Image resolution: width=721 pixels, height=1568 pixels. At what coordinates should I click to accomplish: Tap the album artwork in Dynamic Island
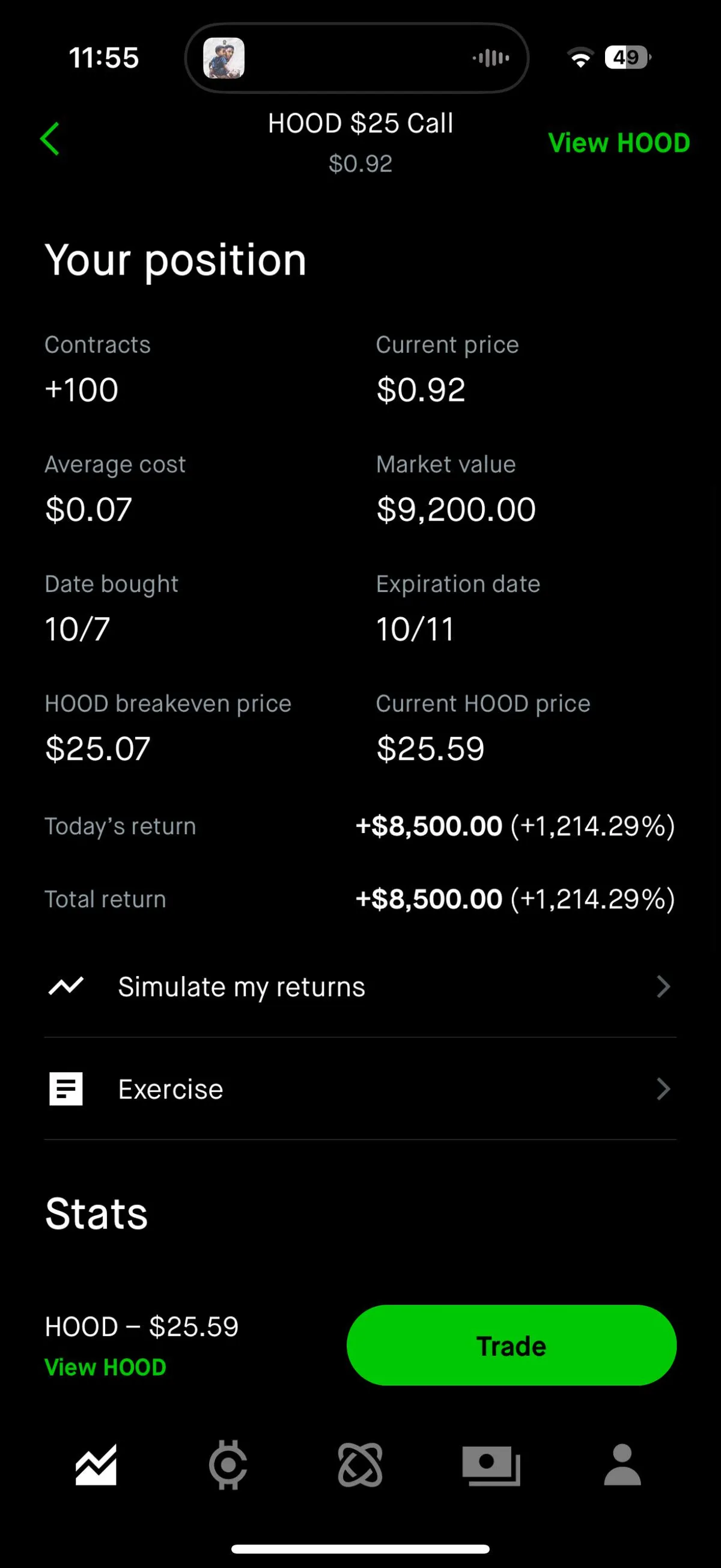tap(225, 57)
